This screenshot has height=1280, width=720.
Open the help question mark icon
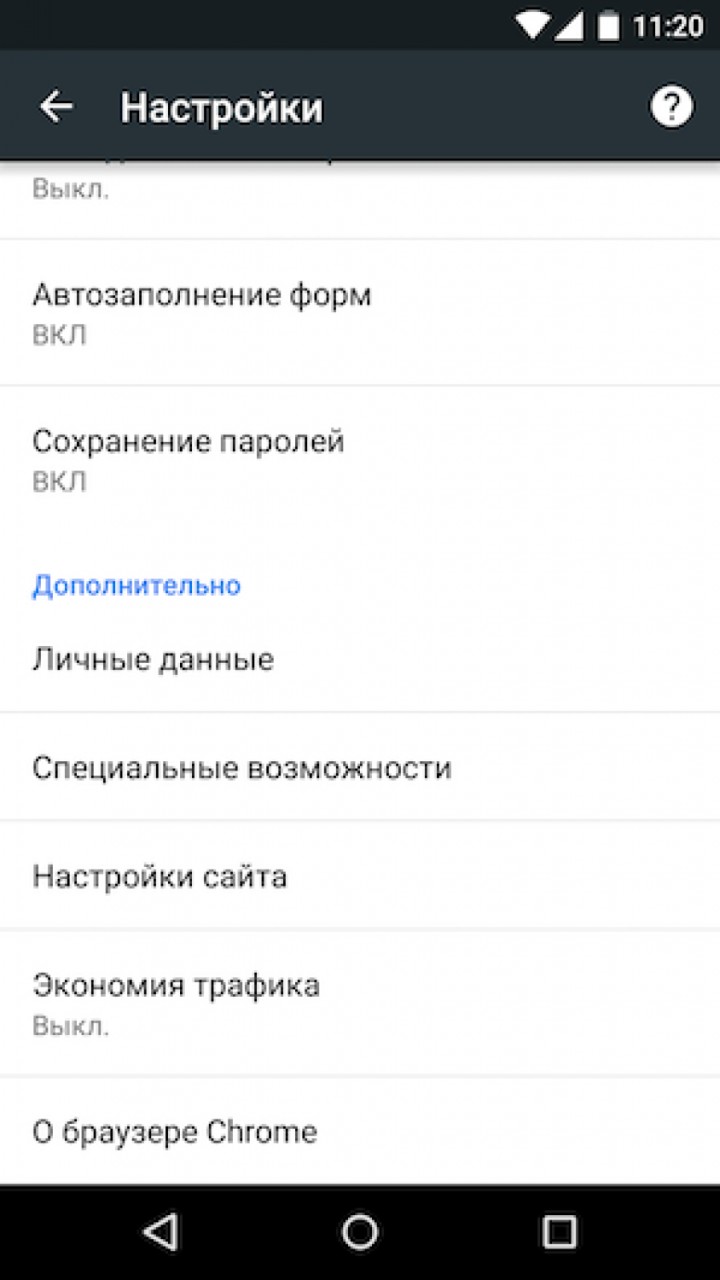click(671, 106)
